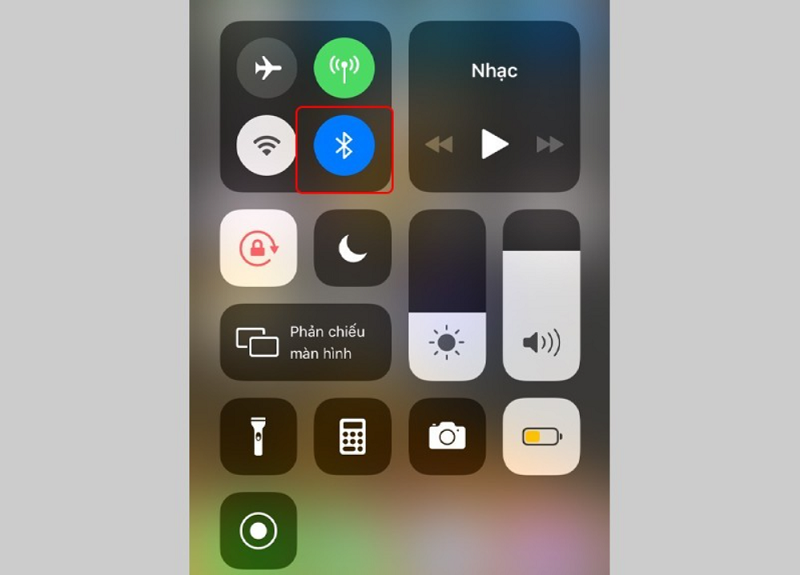Launch the camera
This screenshot has height=575, width=800.
(447, 436)
